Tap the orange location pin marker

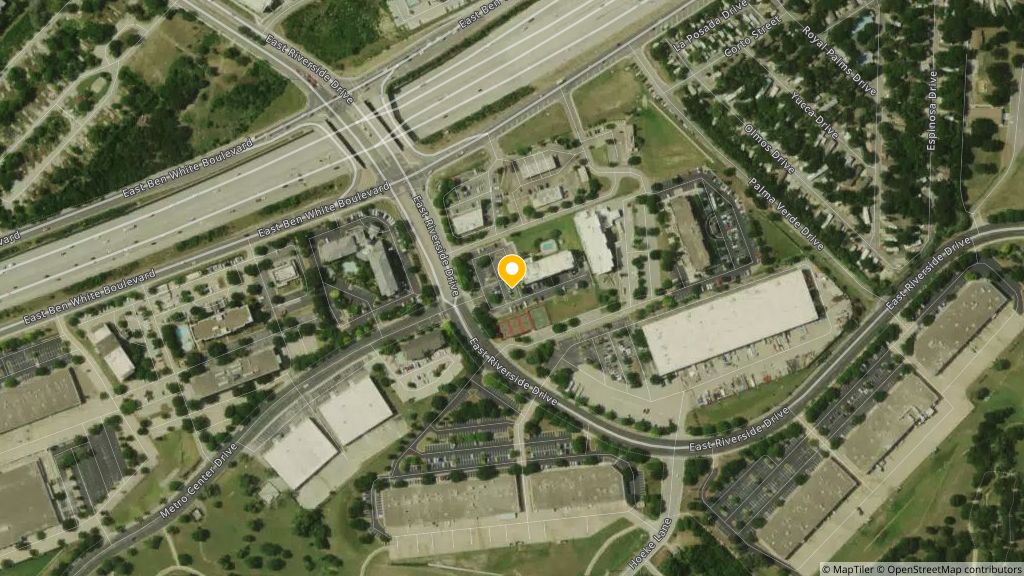click(x=512, y=270)
